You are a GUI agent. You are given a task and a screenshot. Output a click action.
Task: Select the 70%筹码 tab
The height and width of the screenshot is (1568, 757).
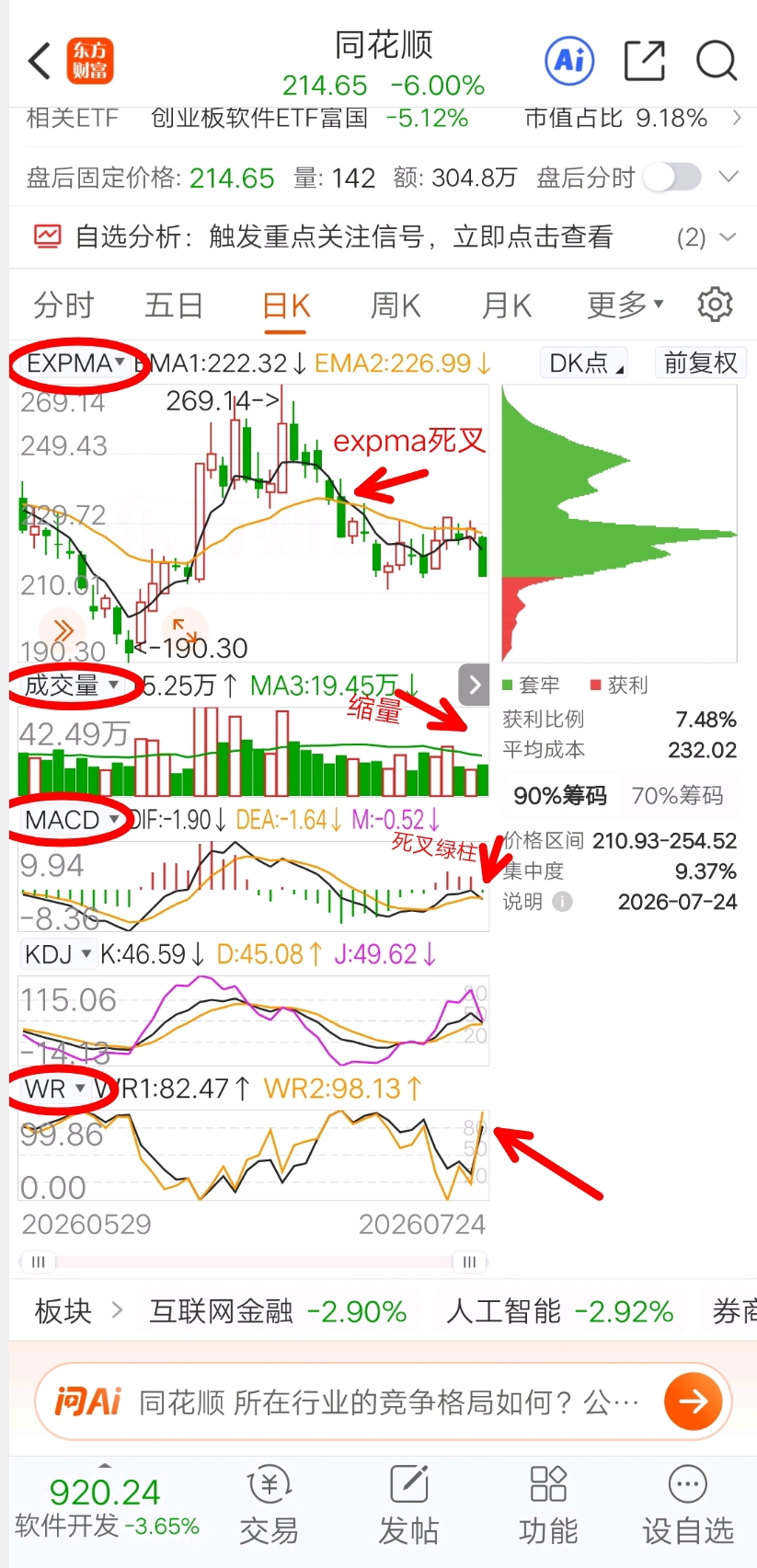(x=677, y=796)
